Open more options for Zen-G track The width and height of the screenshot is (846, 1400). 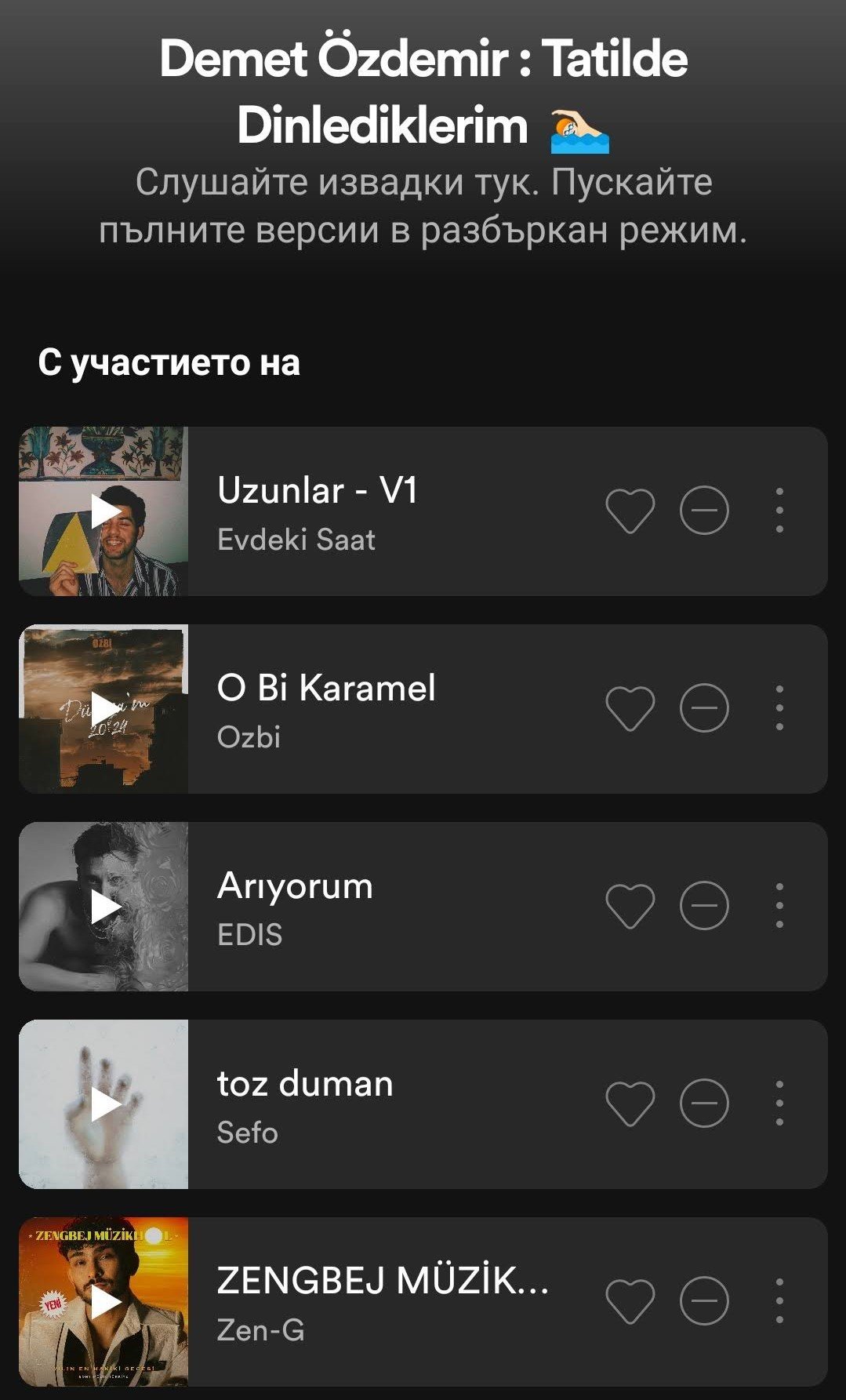779,1301
